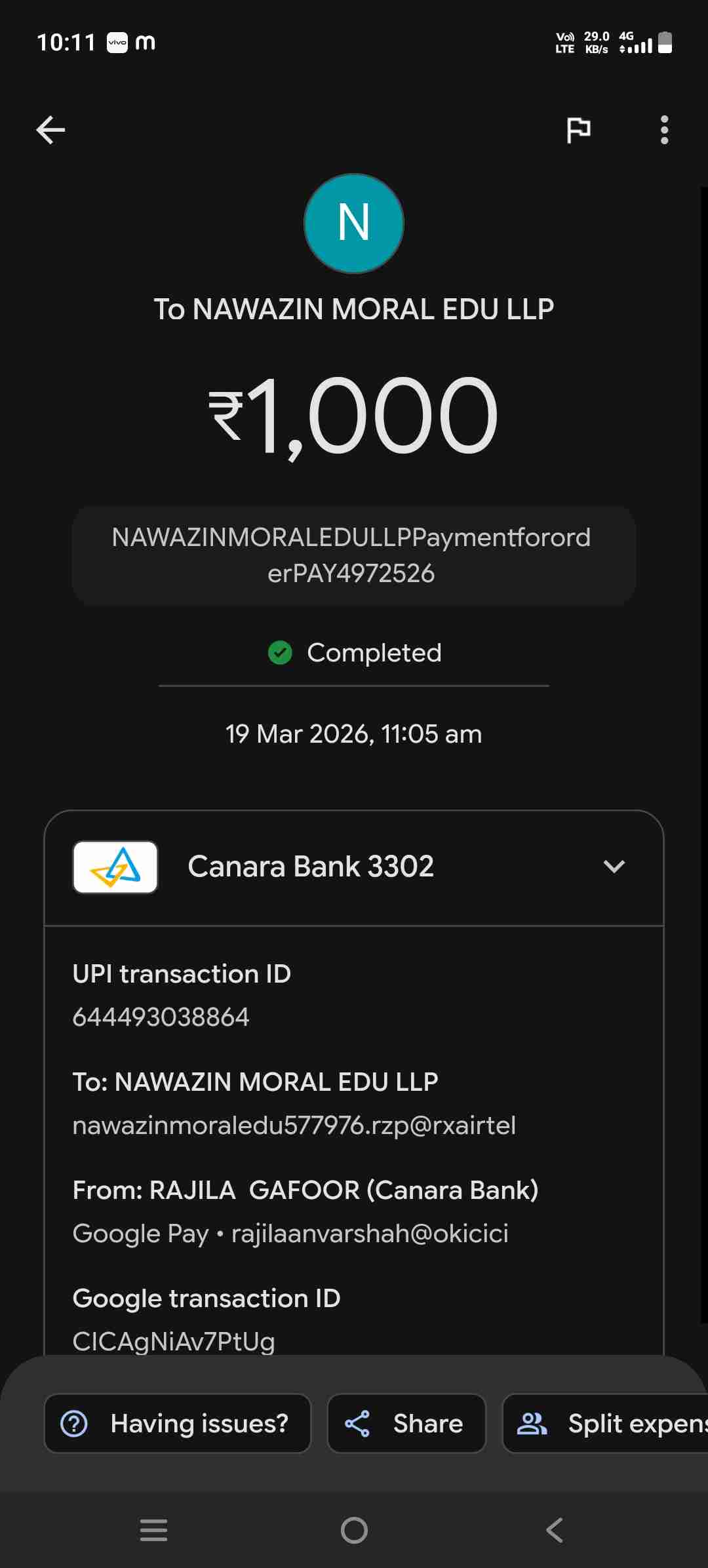Tap the system home button

coord(354,1530)
